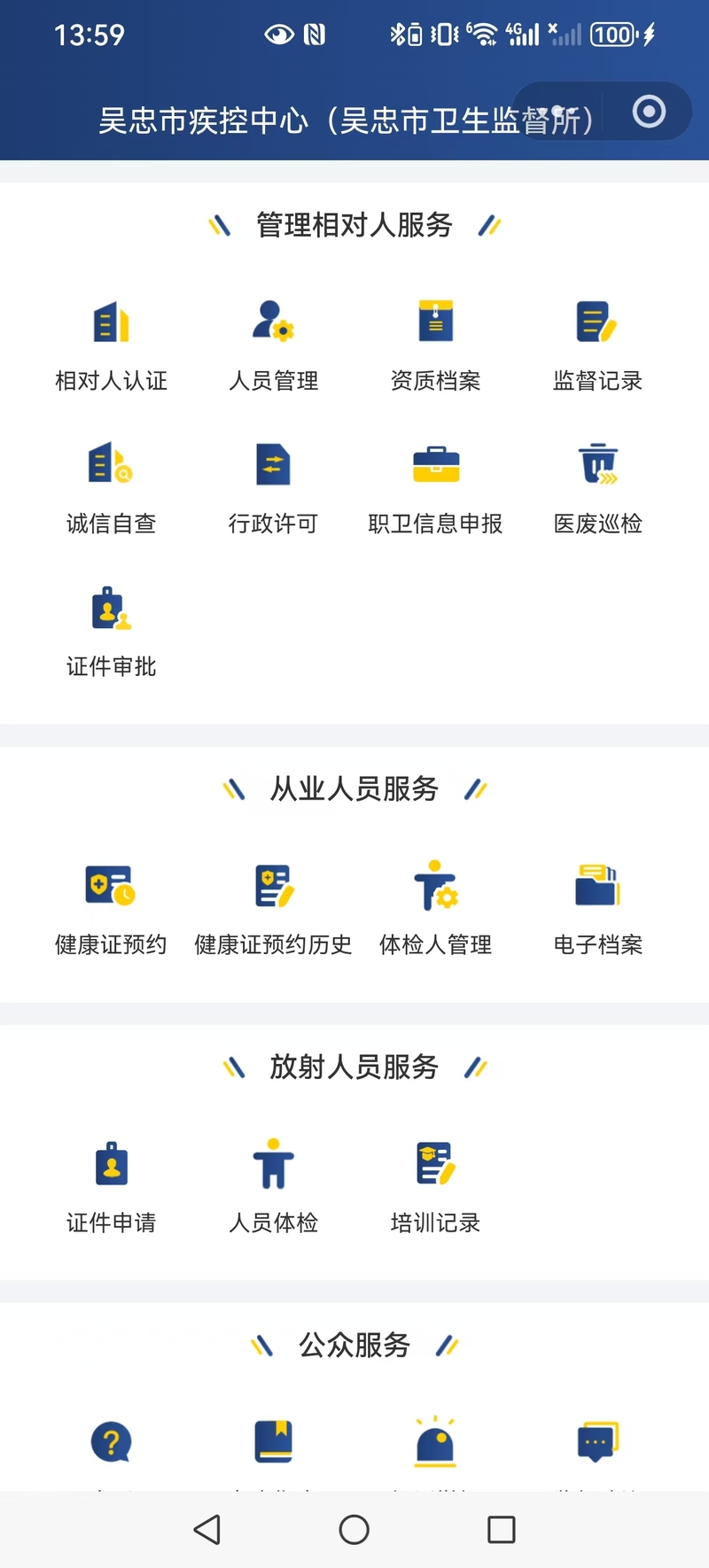Go to the home screen
Viewport: 709px width, 1568px height.
tap(354, 1529)
